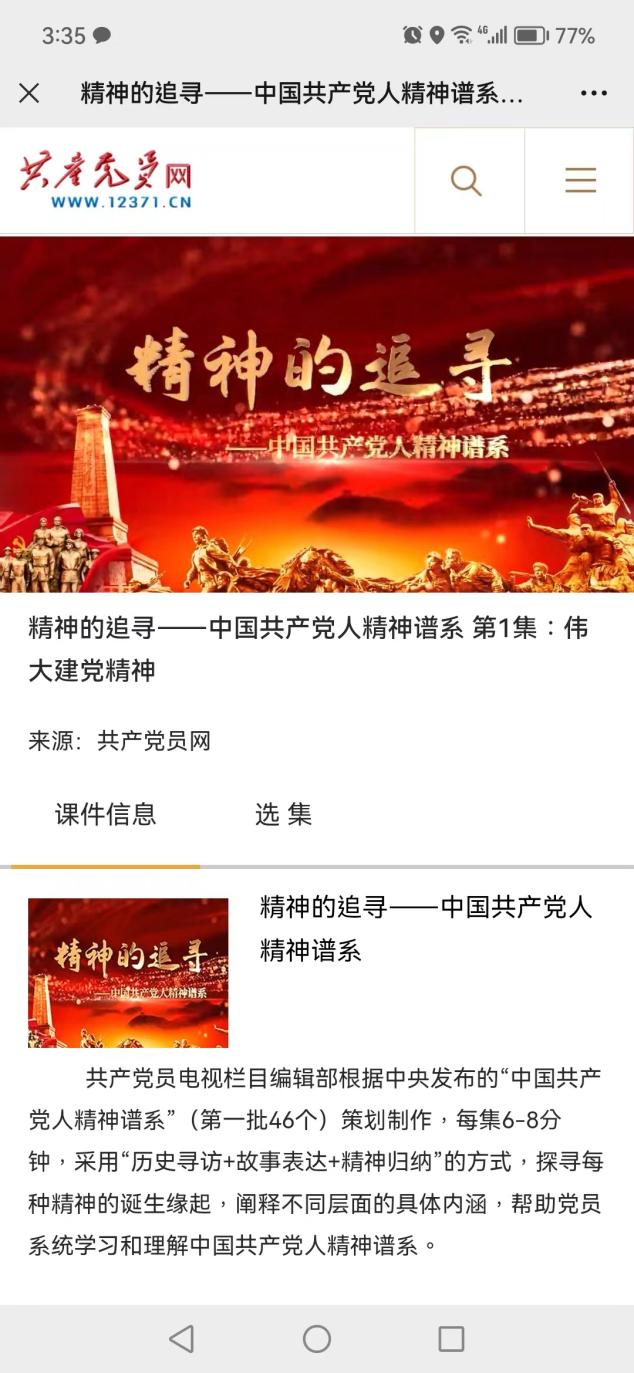Screen dimensions: 634x1373
Task: Open the site search icon
Action: tap(467, 181)
